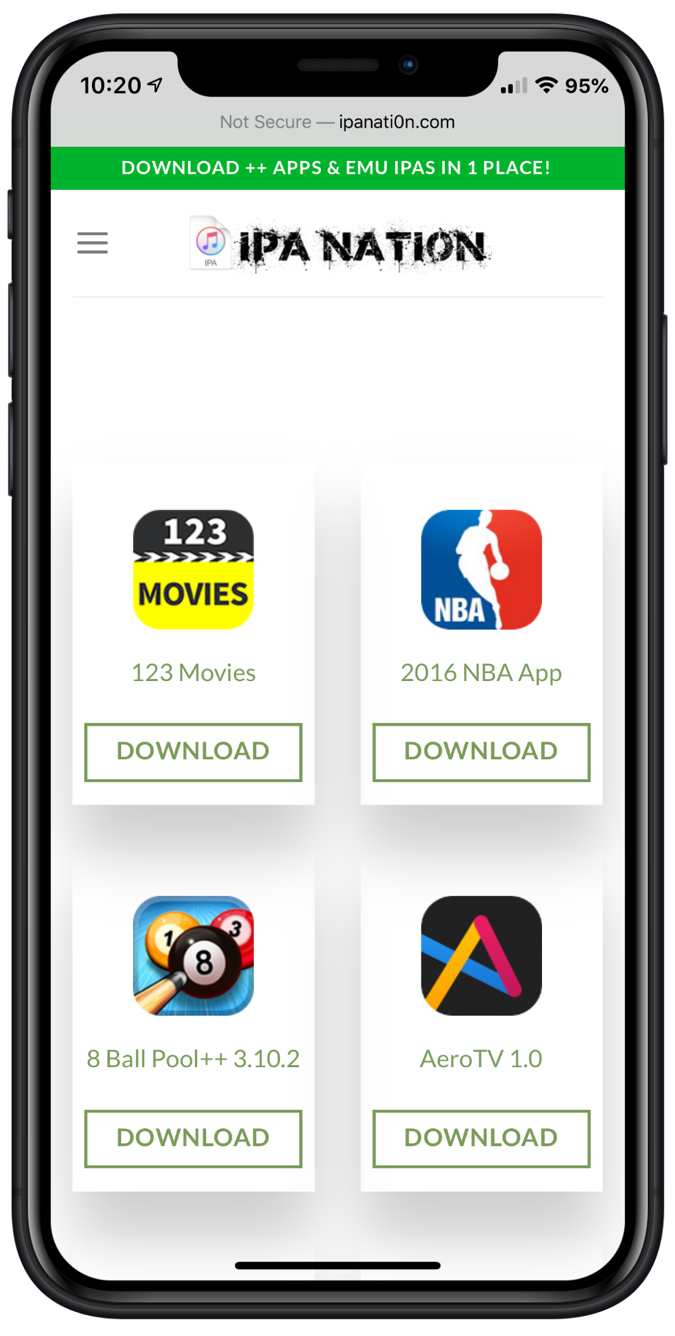Download the 123 Movies app
675x1336 pixels.
click(x=193, y=752)
